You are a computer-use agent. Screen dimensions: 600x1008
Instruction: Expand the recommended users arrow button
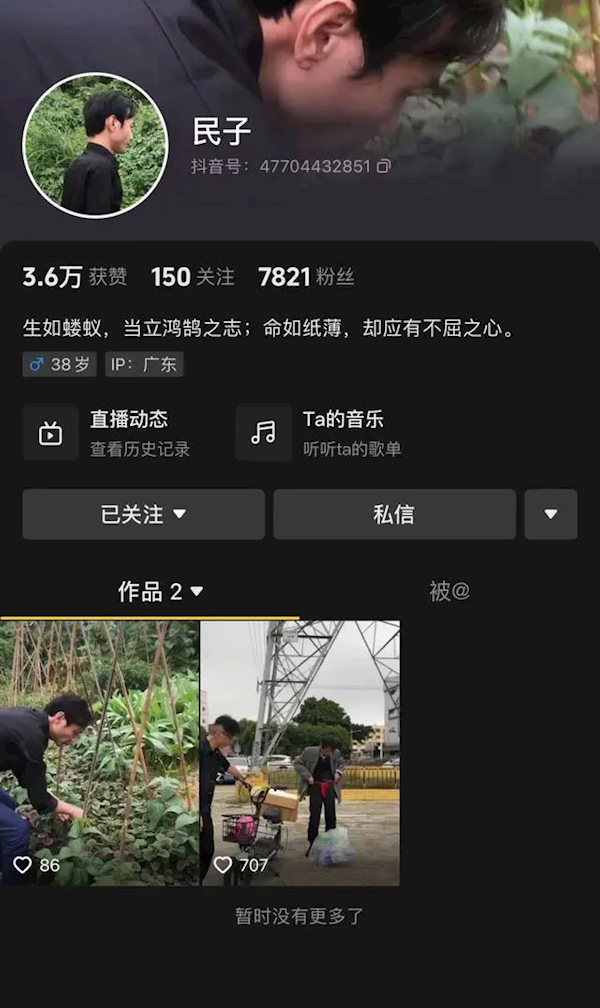tap(550, 514)
